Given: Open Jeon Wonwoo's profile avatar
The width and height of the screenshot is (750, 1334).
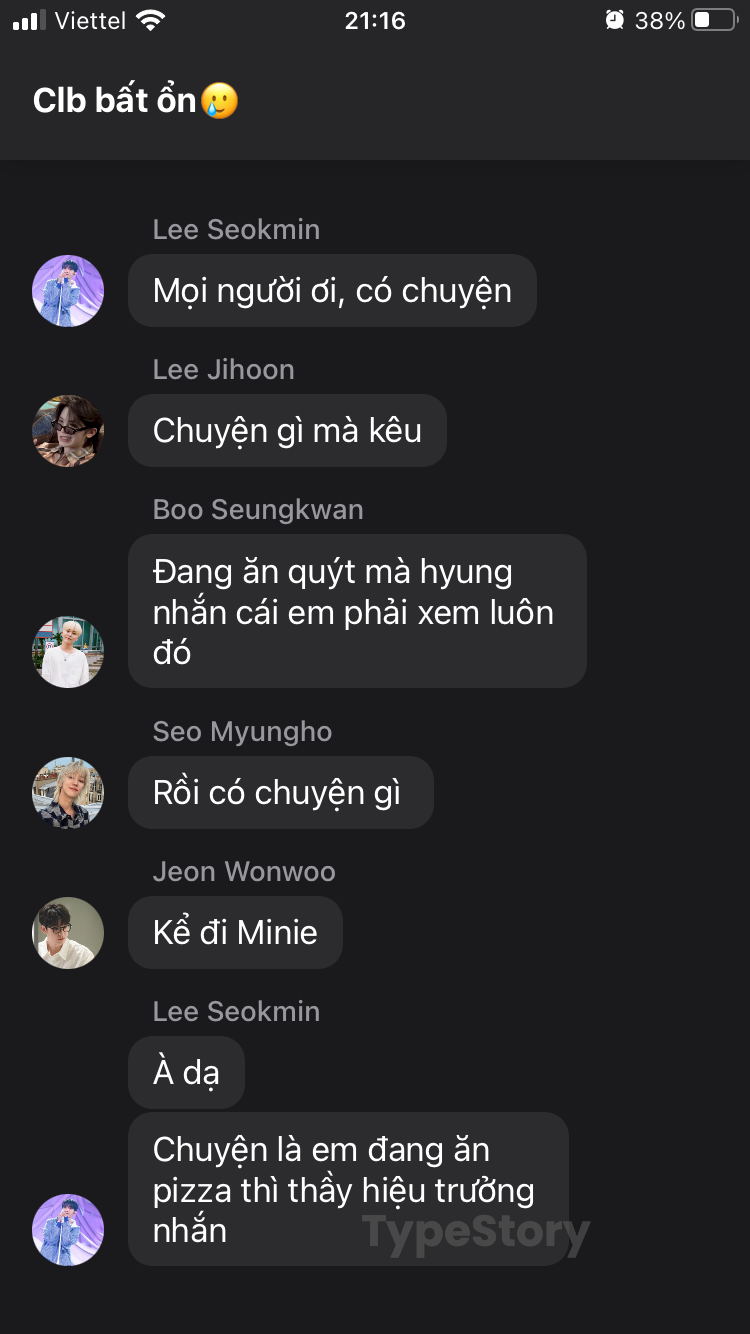Looking at the screenshot, I should click(68, 933).
